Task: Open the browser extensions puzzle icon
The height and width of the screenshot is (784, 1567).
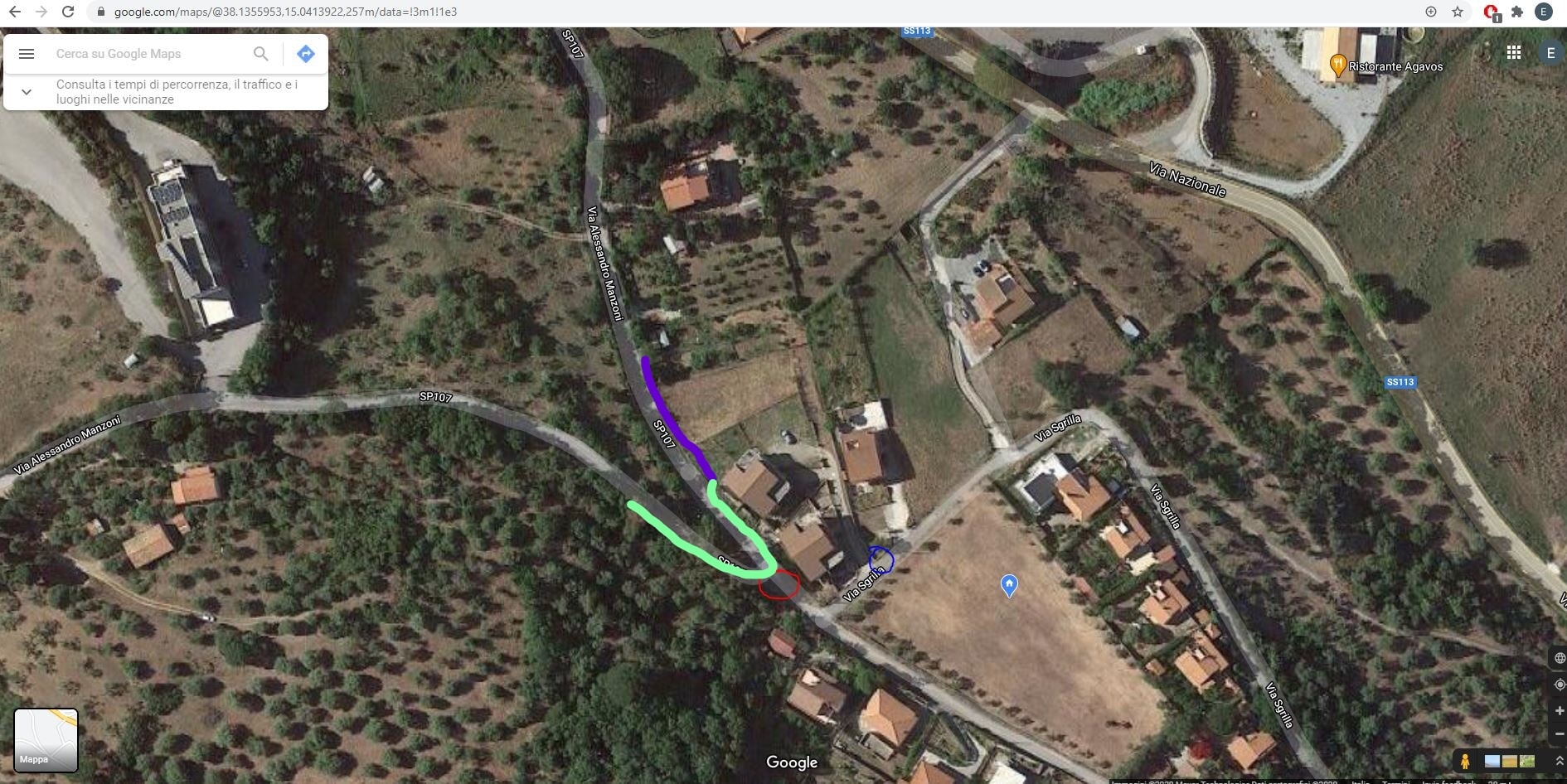Action: click(x=1517, y=12)
